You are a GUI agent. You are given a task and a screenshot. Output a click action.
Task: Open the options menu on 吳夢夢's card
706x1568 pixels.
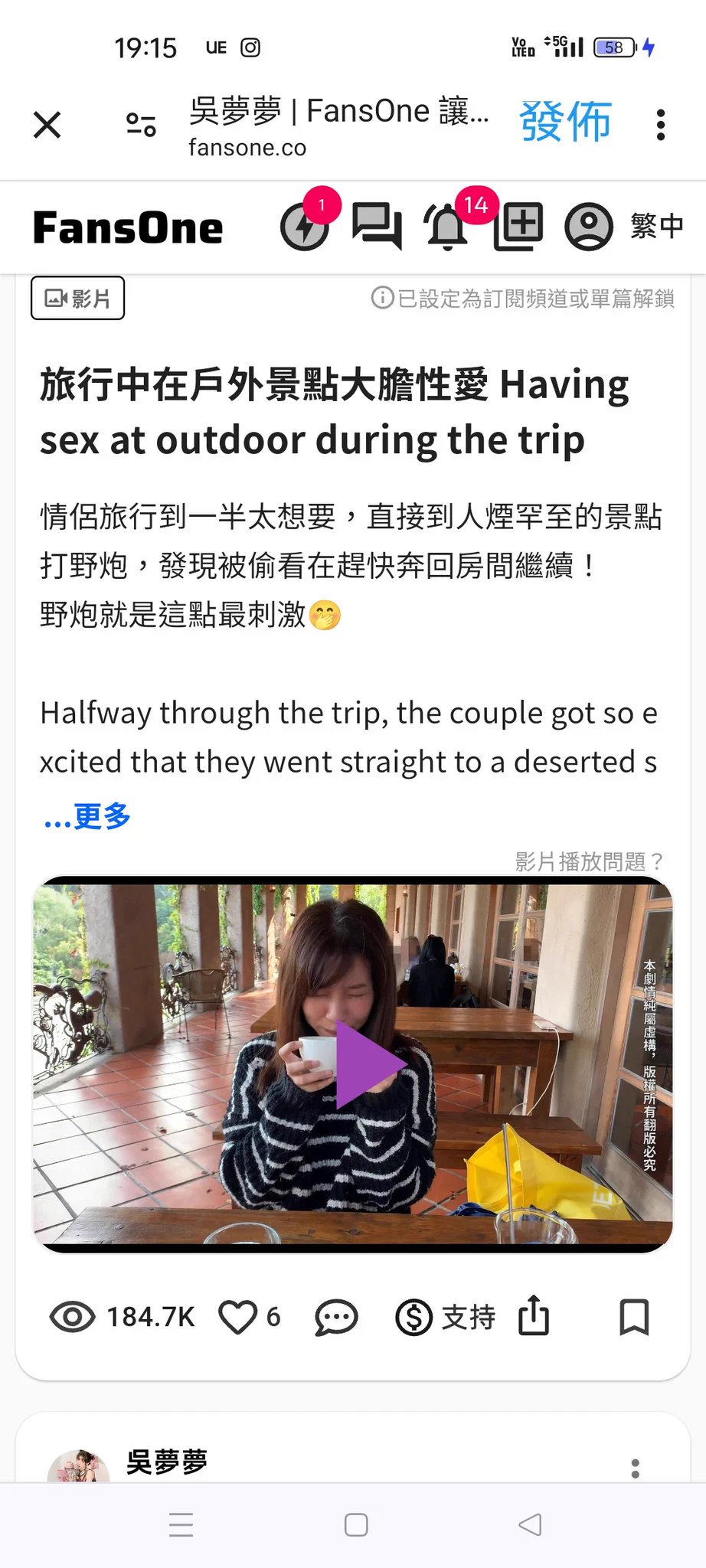pyautogui.click(x=635, y=1468)
